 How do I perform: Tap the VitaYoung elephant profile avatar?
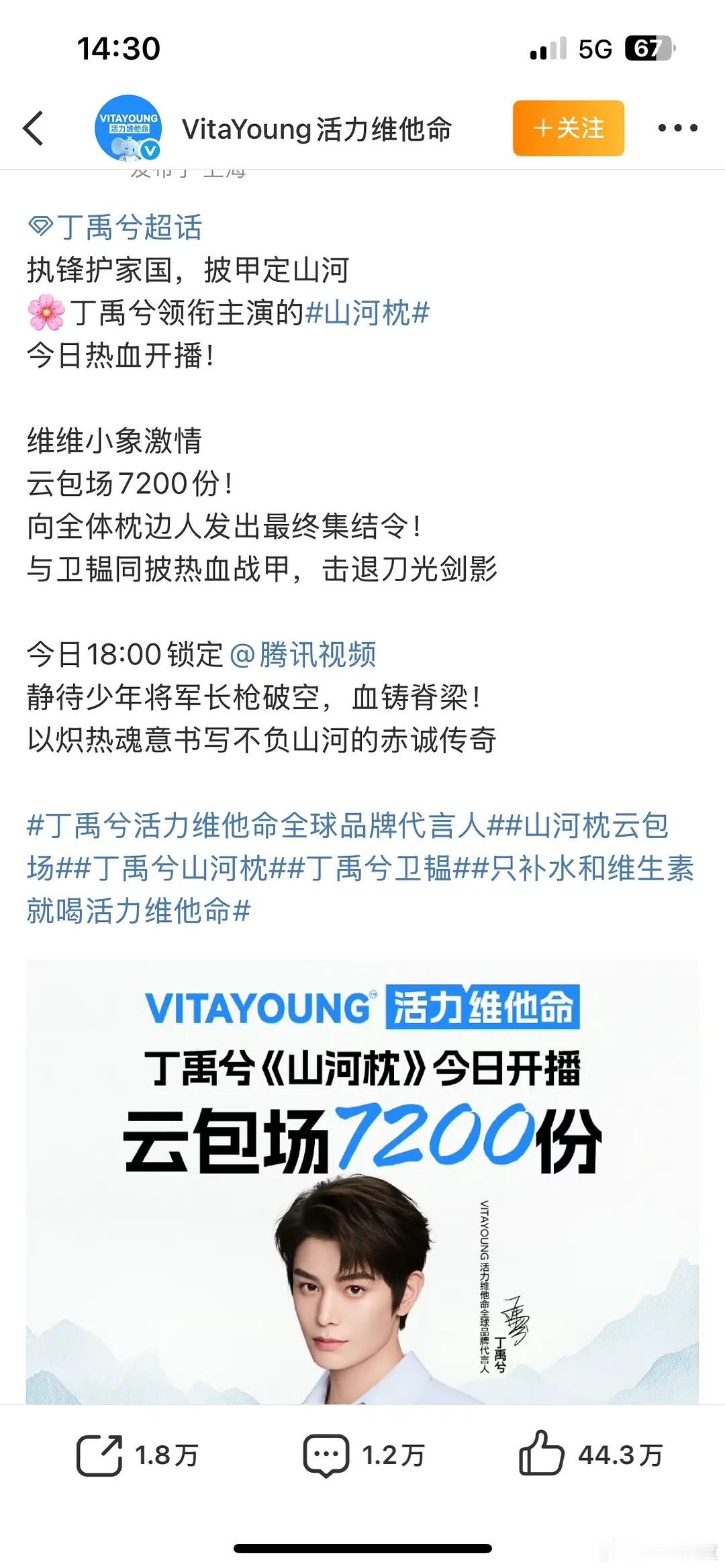(128, 129)
